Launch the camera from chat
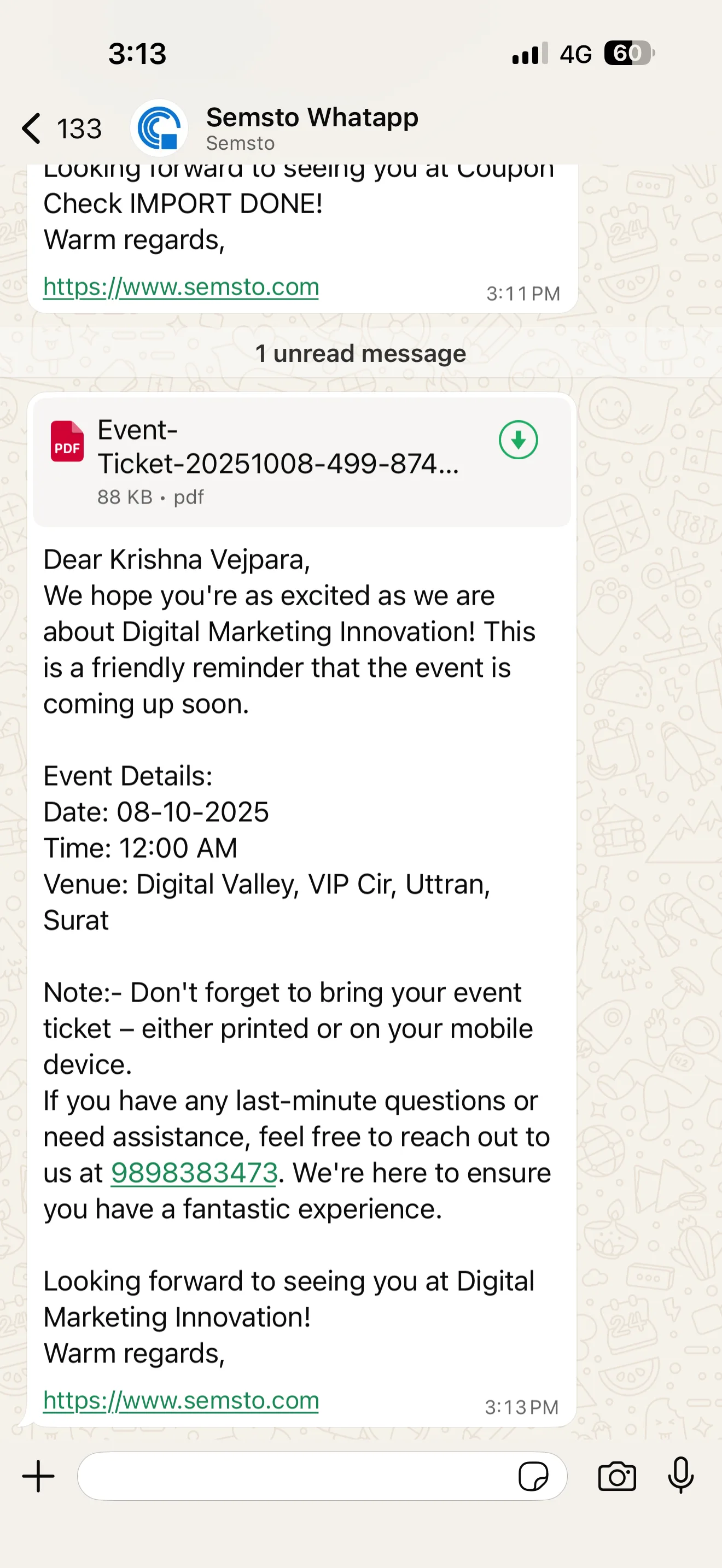Image resolution: width=722 pixels, height=1568 pixels. tap(616, 1476)
